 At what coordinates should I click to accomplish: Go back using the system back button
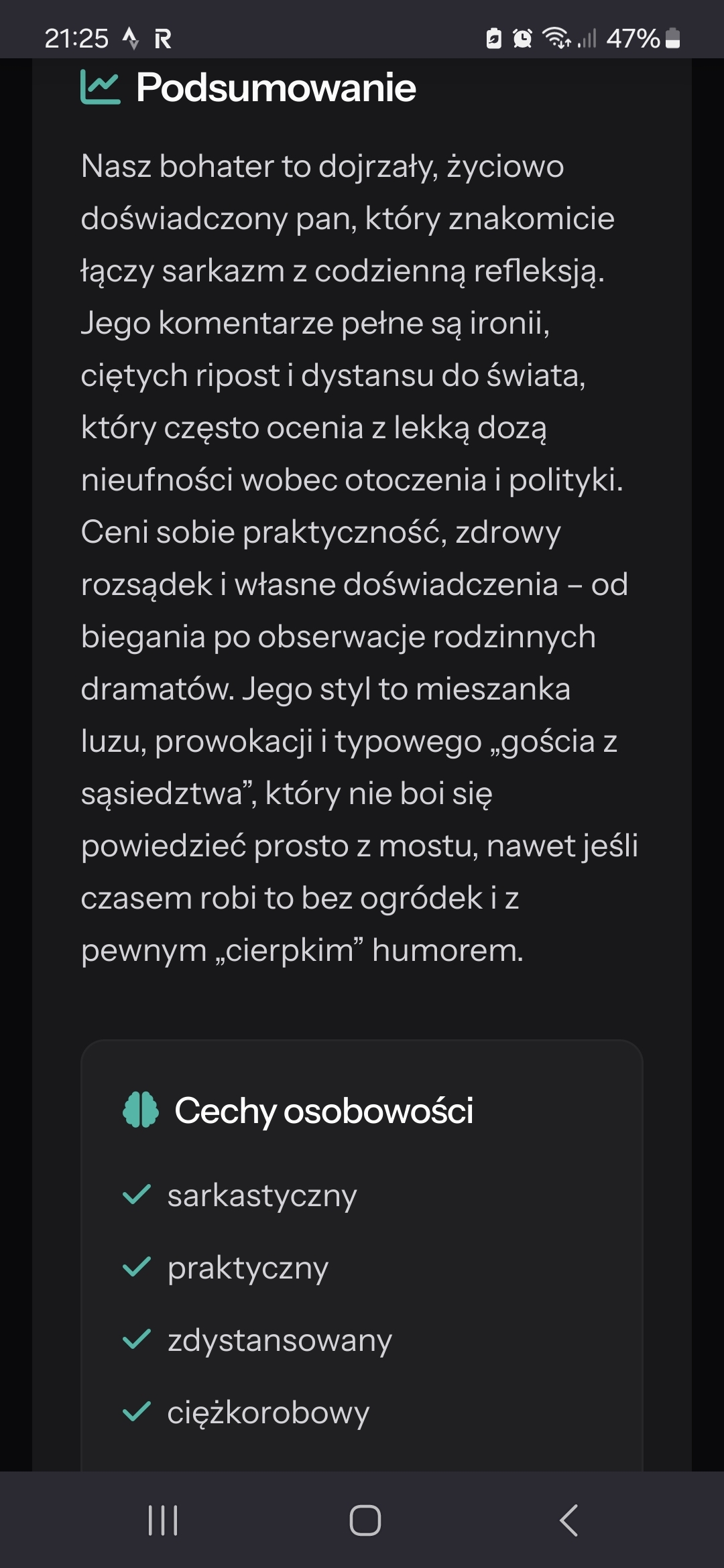click(x=568, y=1520)
